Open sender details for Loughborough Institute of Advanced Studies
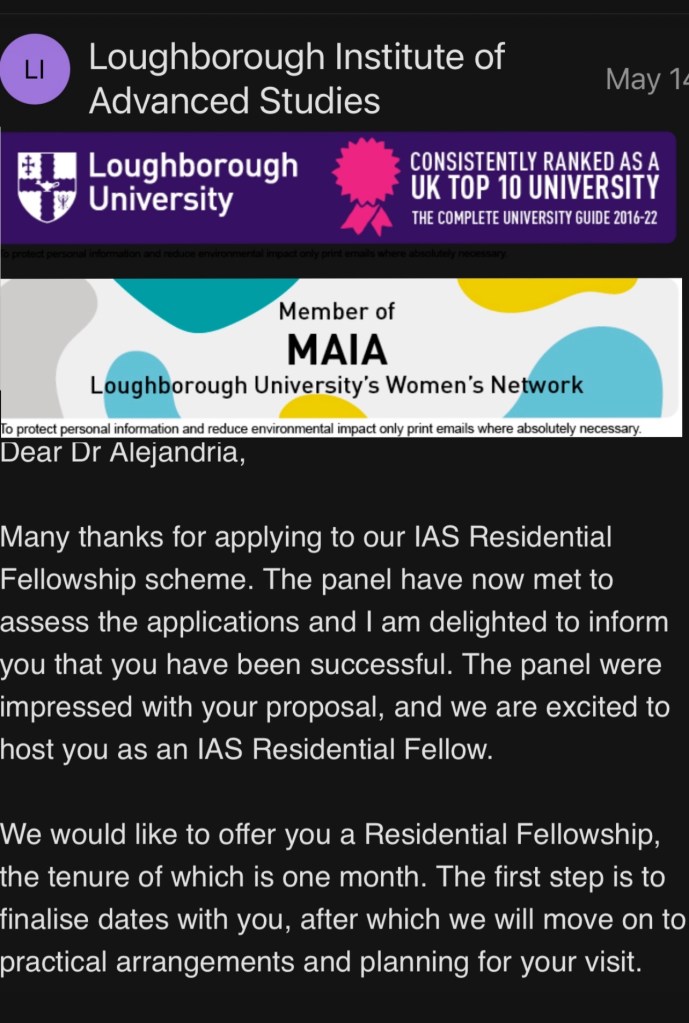Screen dimensions: 689x1023 296,79
